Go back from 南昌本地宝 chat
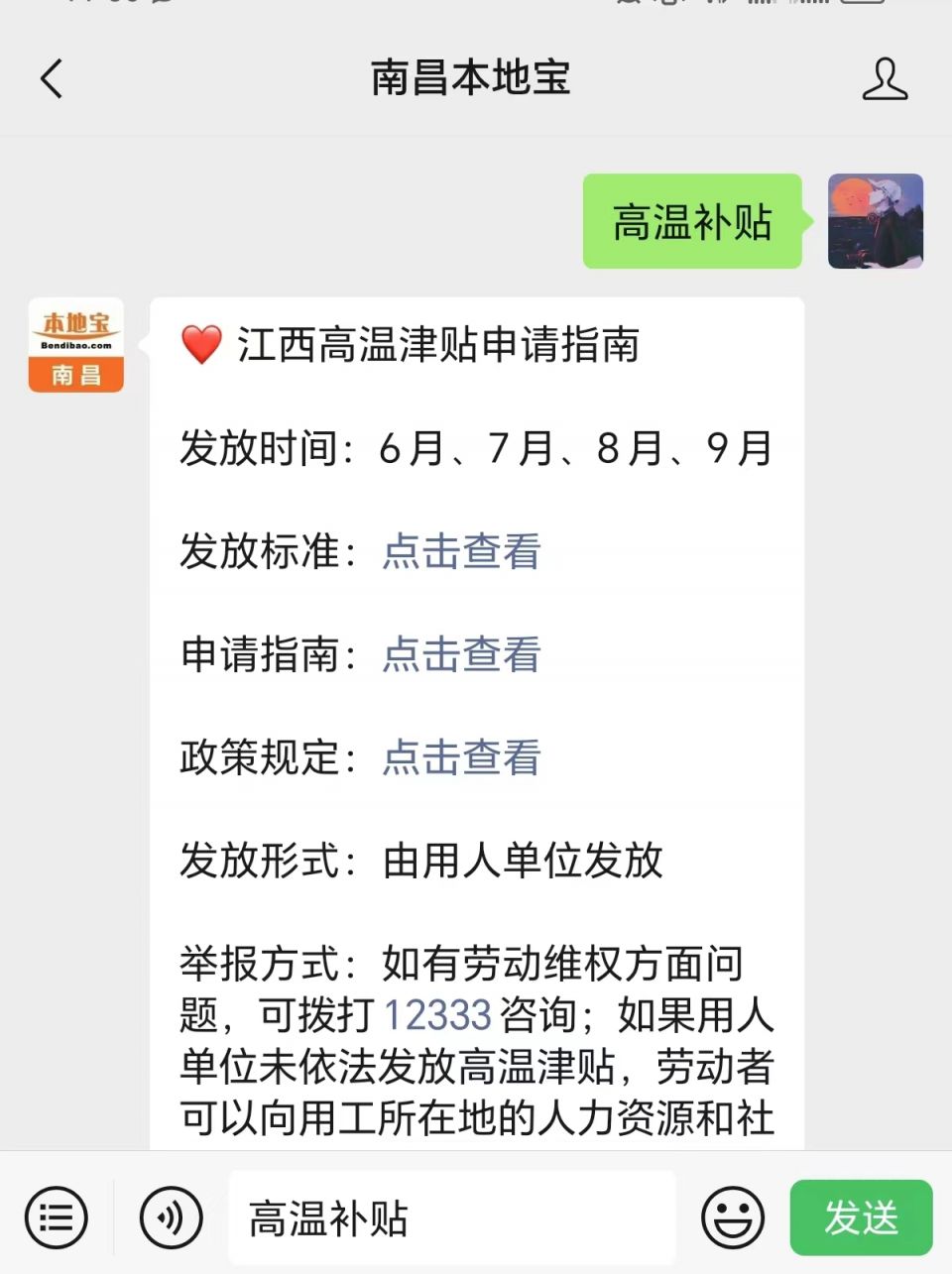The width and height of the screenshot is (952, 1274). (52, 78)
